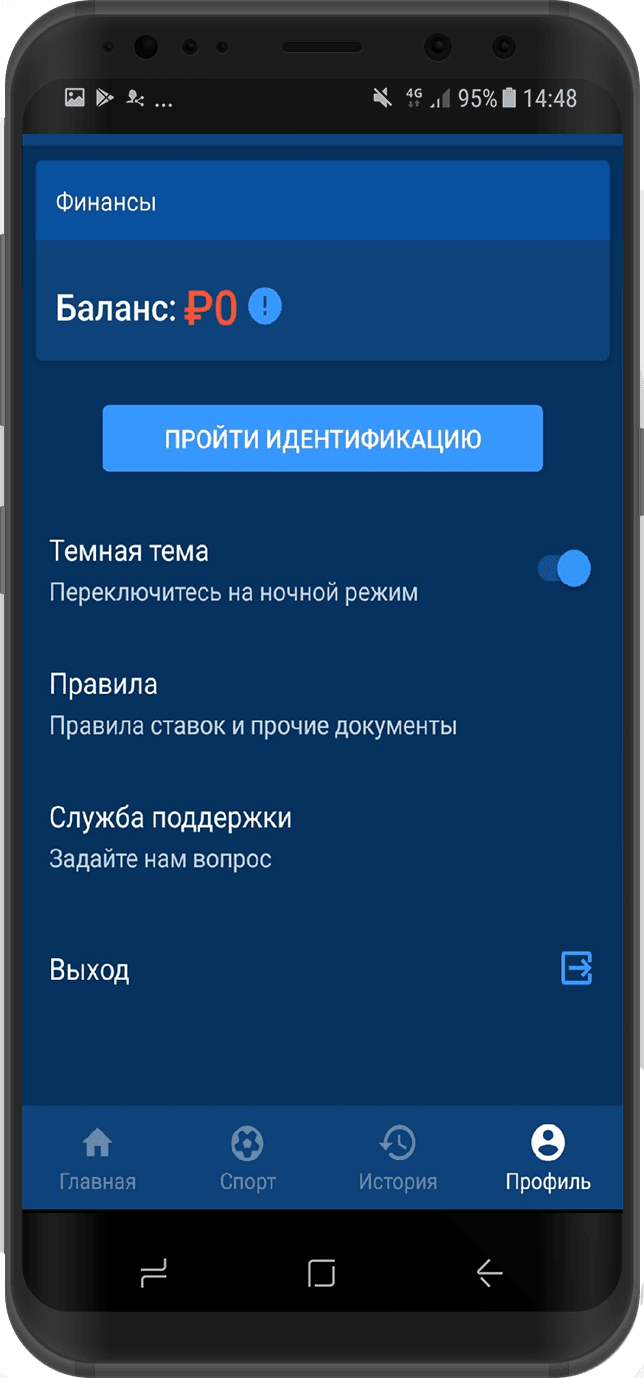Screen dimensions: 644x1378
Task: Tap the info icon next to Баланс
Action: coord(265,306)
